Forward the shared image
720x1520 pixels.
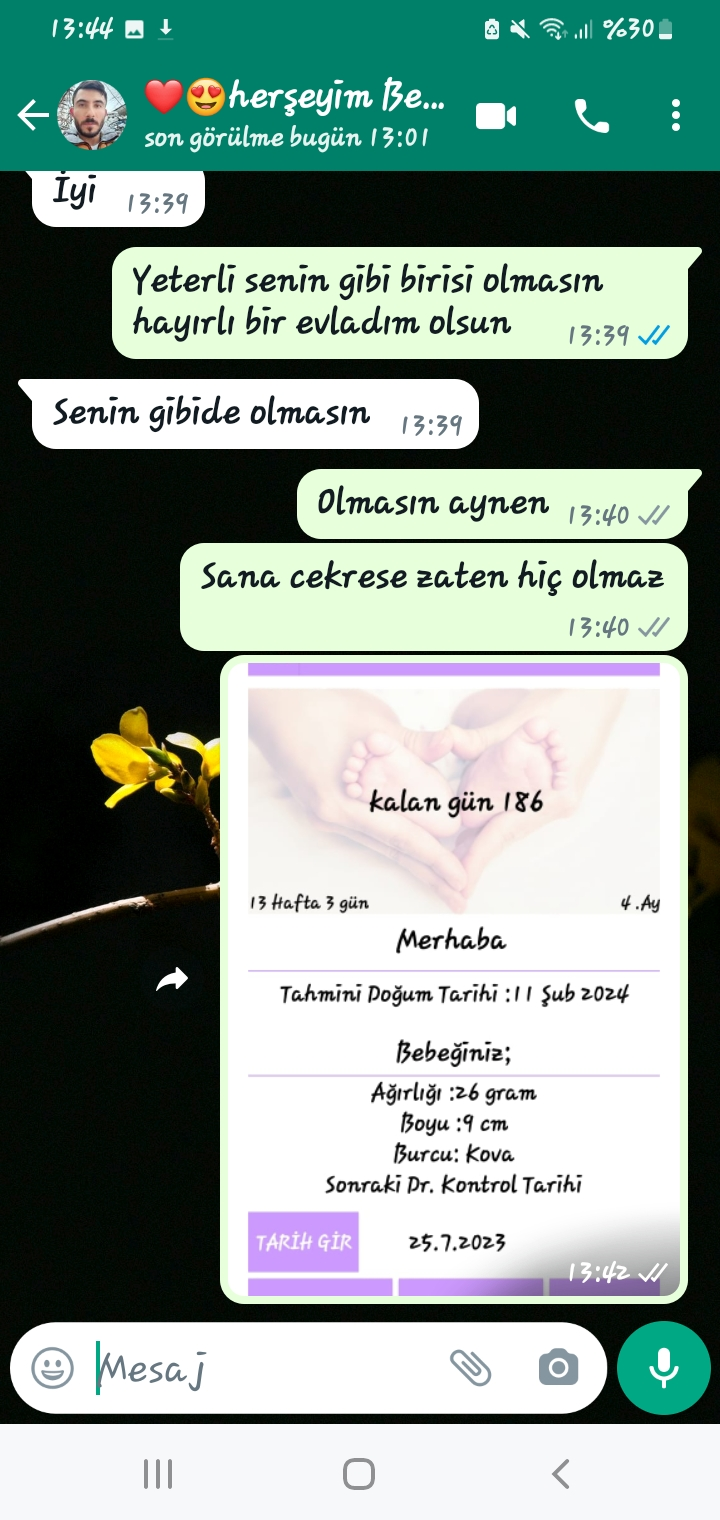(172, 981)
